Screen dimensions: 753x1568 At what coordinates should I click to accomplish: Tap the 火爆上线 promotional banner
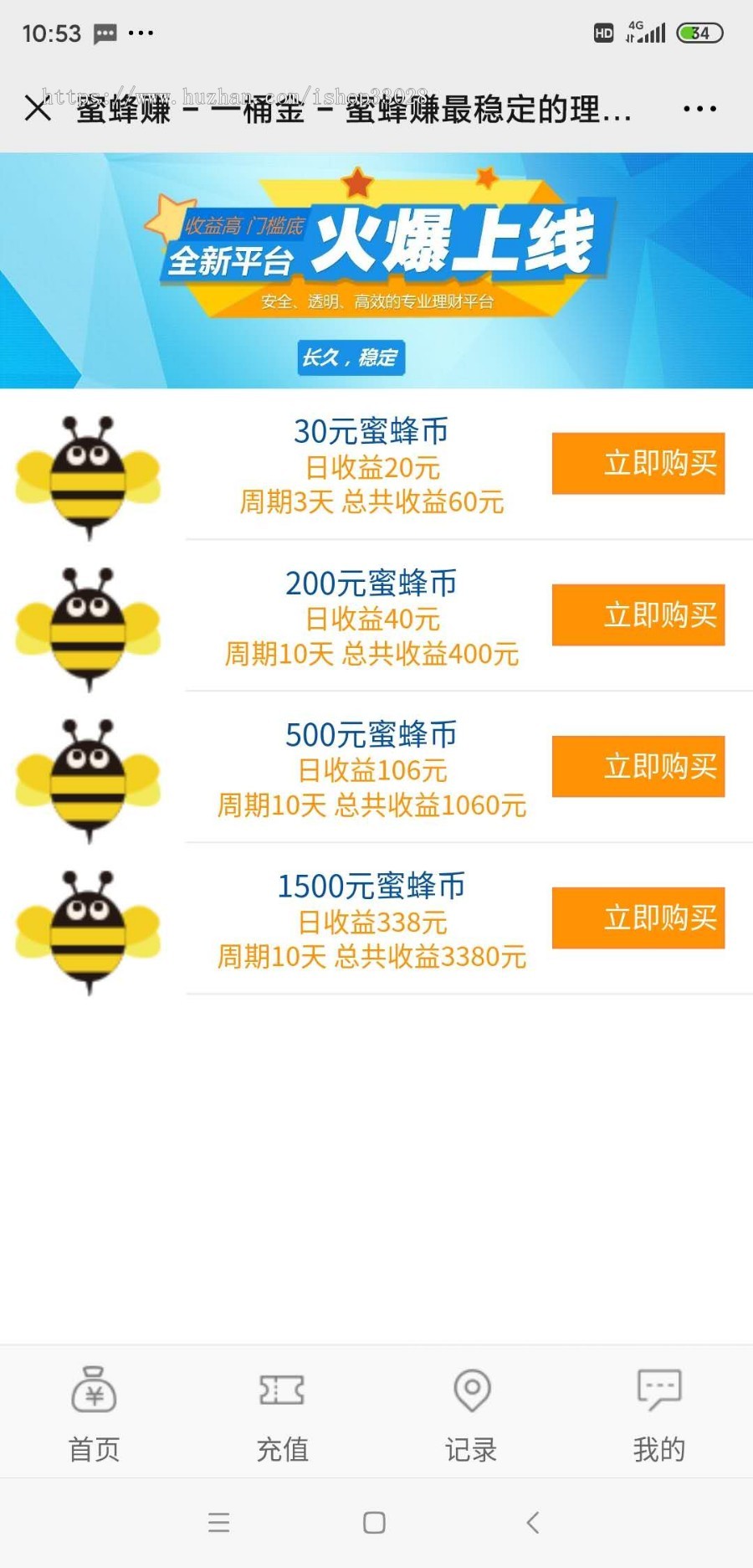tap(376, 243)
